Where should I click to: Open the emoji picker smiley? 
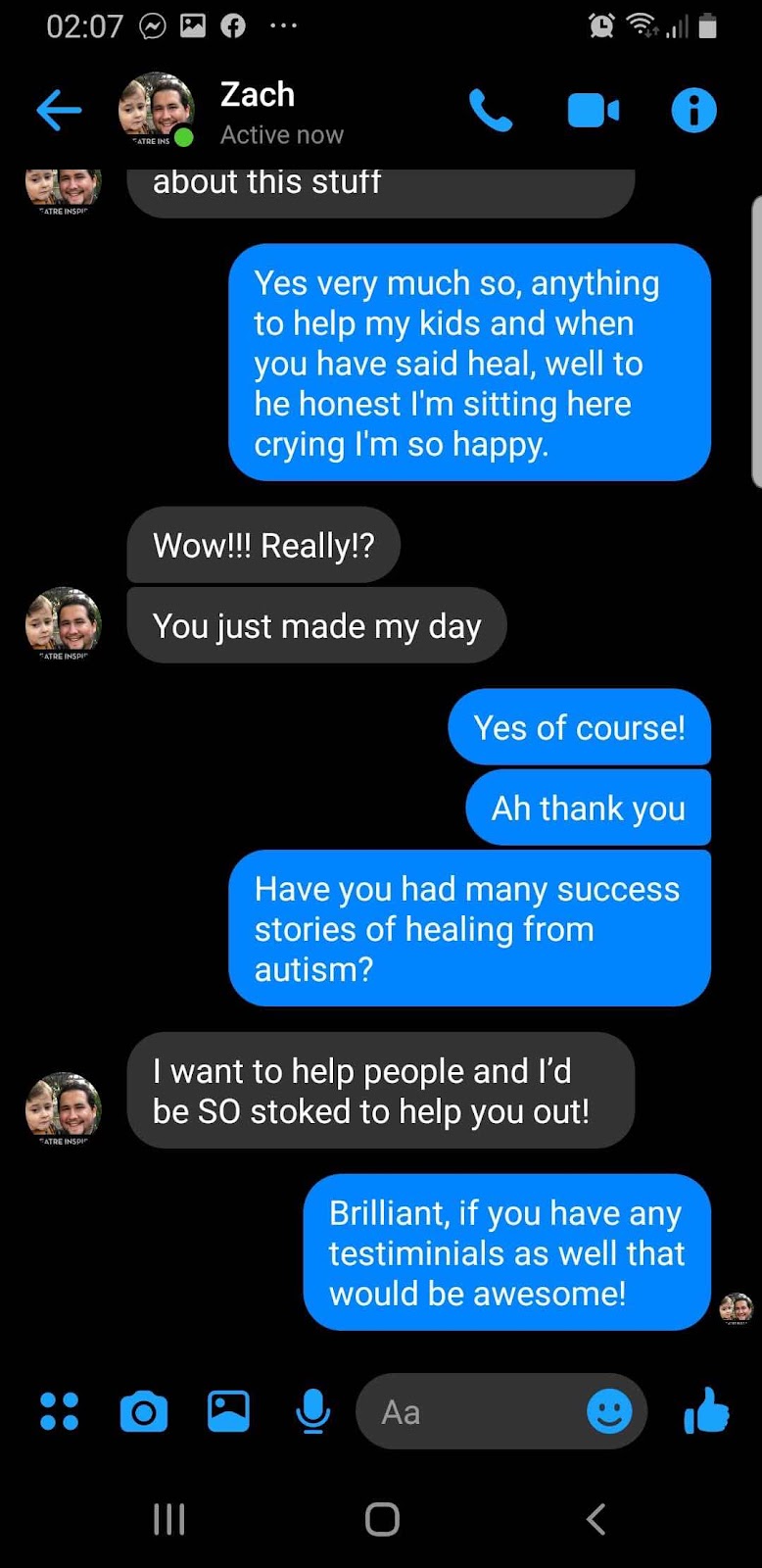click(609, 1411)
